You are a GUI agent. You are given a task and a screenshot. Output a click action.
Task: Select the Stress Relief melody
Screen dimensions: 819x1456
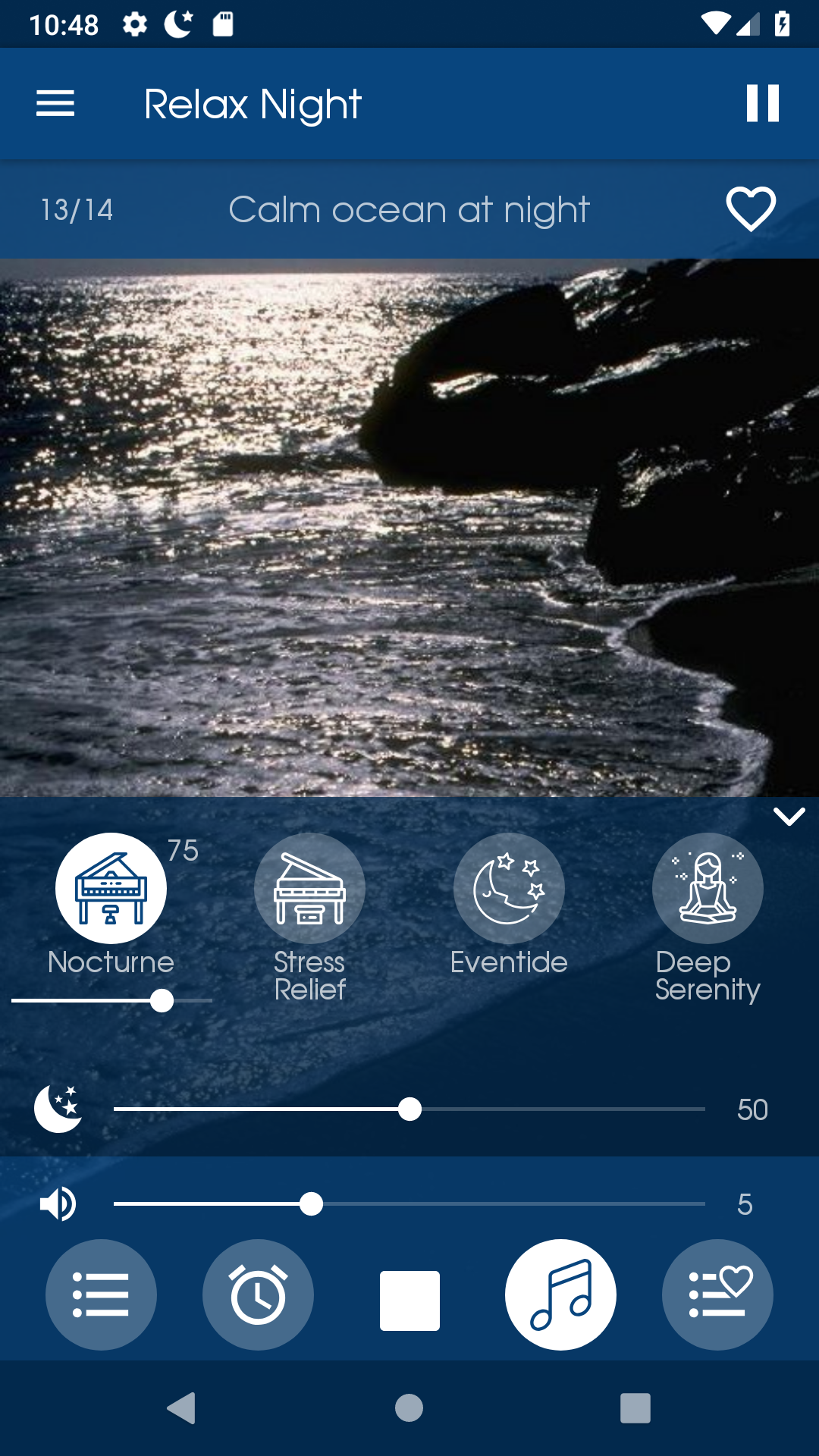(x=309, y=888)
